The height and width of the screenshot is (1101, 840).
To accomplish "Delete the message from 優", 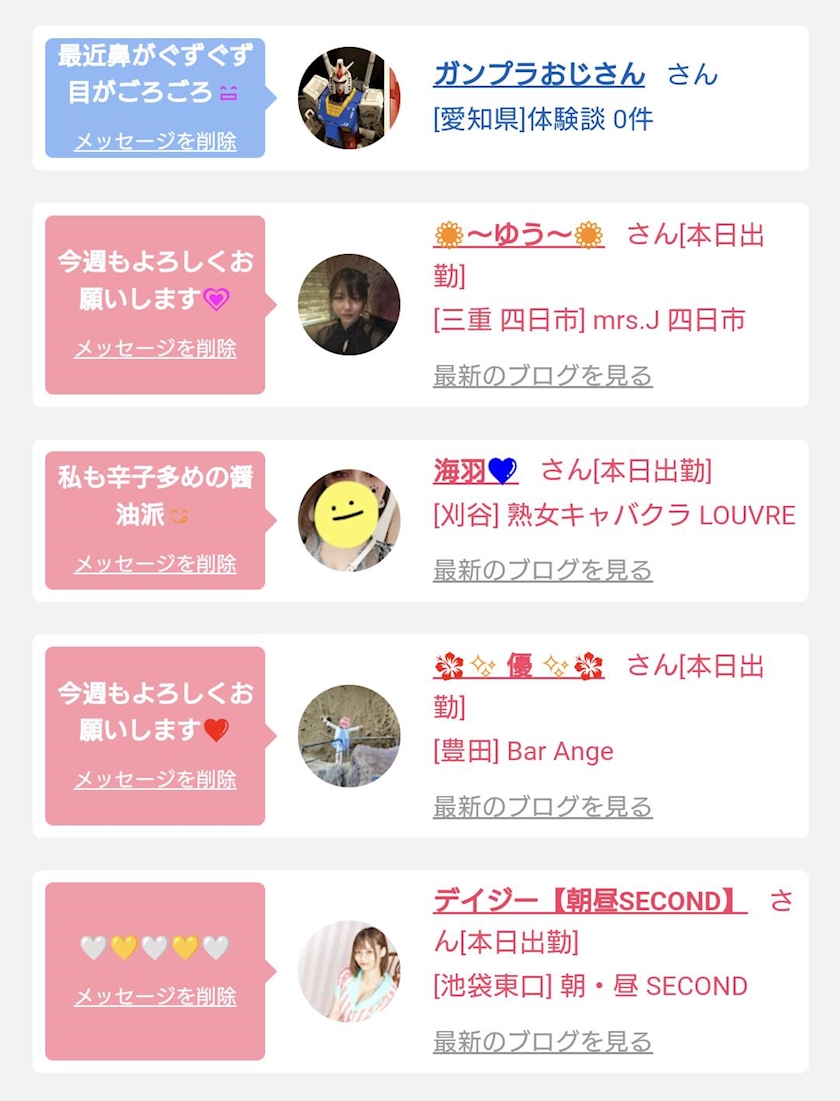I will click(155, 779).
